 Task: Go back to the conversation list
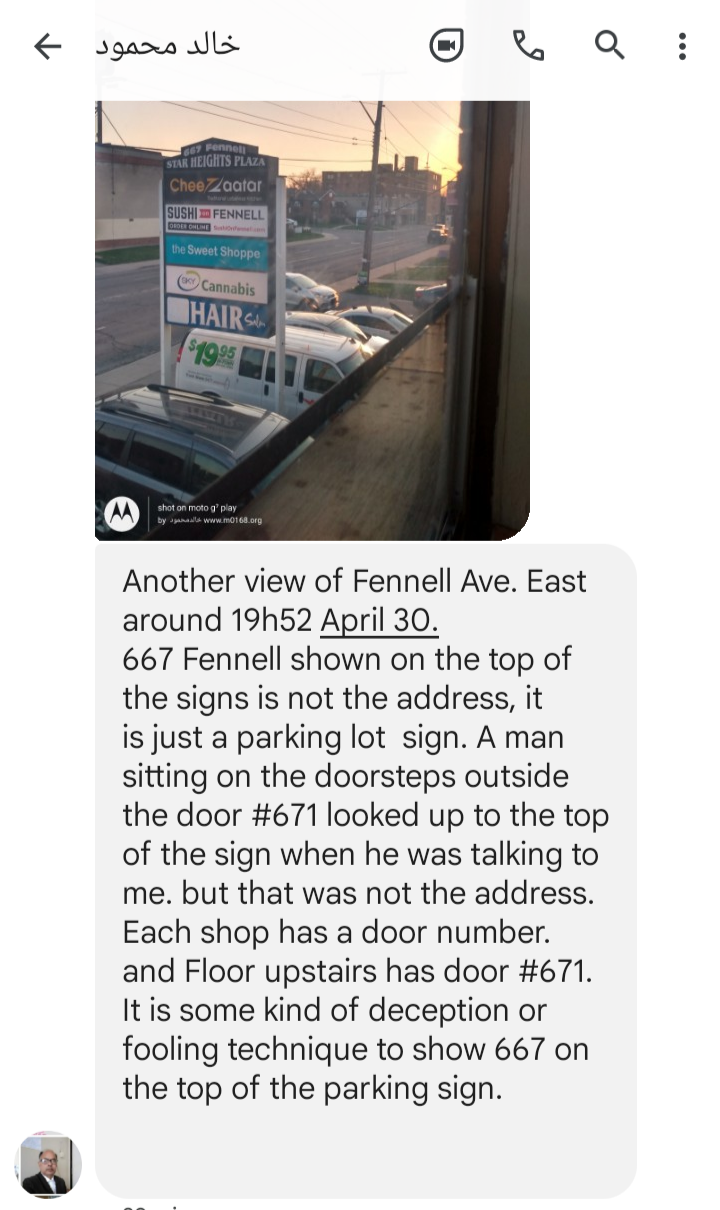coord(47,46)
